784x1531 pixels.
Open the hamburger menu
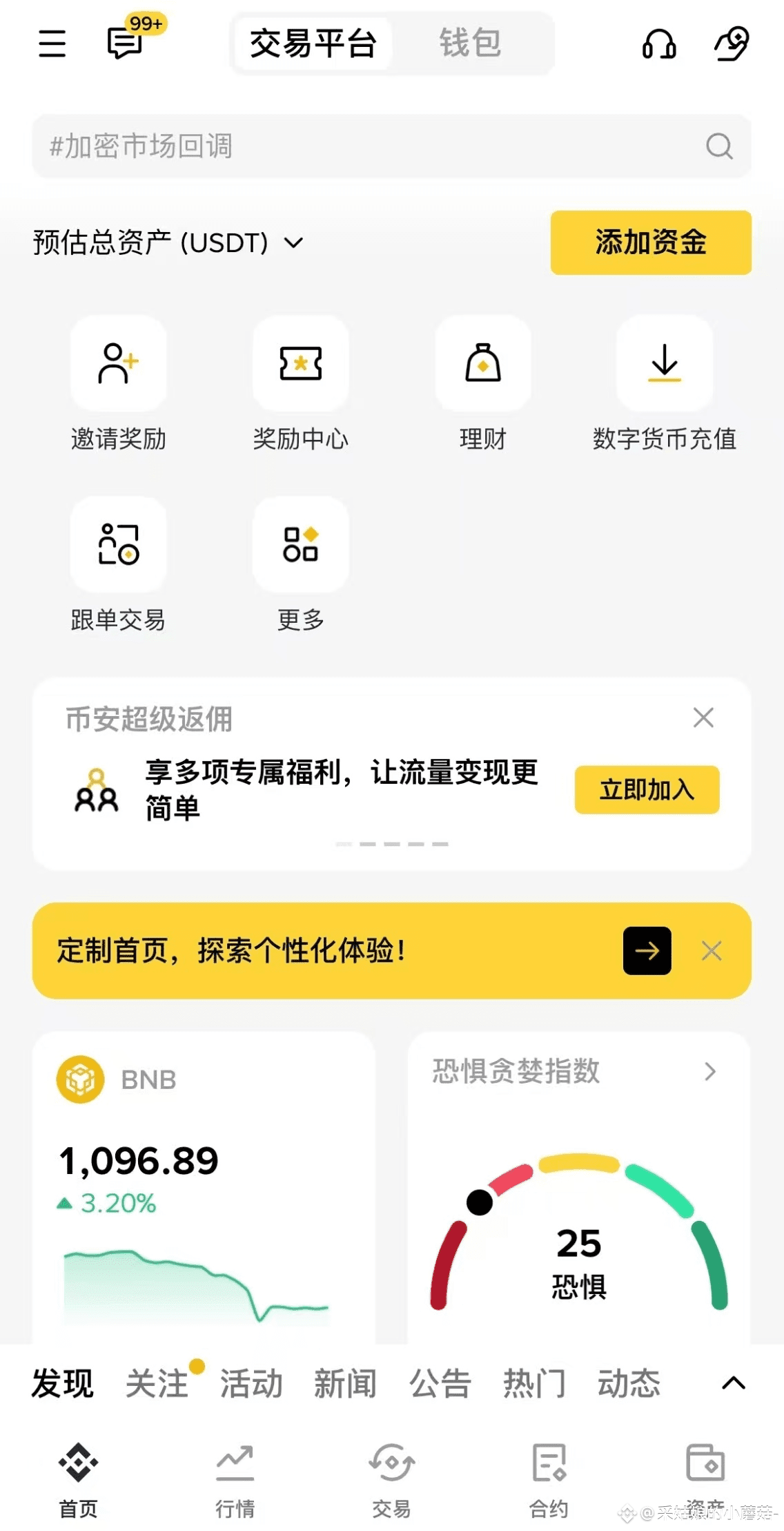click(52, 44)
